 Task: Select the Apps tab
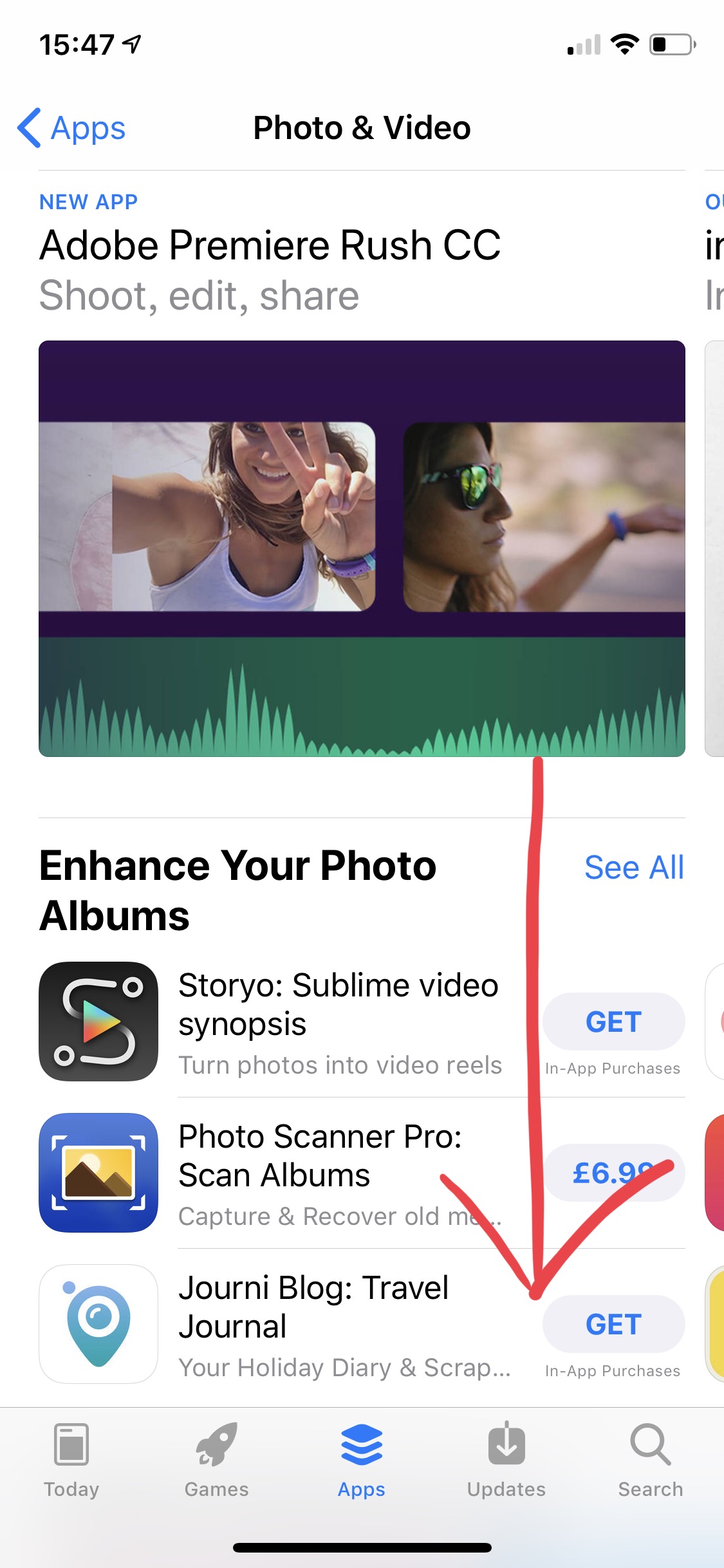coord(362,1461)
